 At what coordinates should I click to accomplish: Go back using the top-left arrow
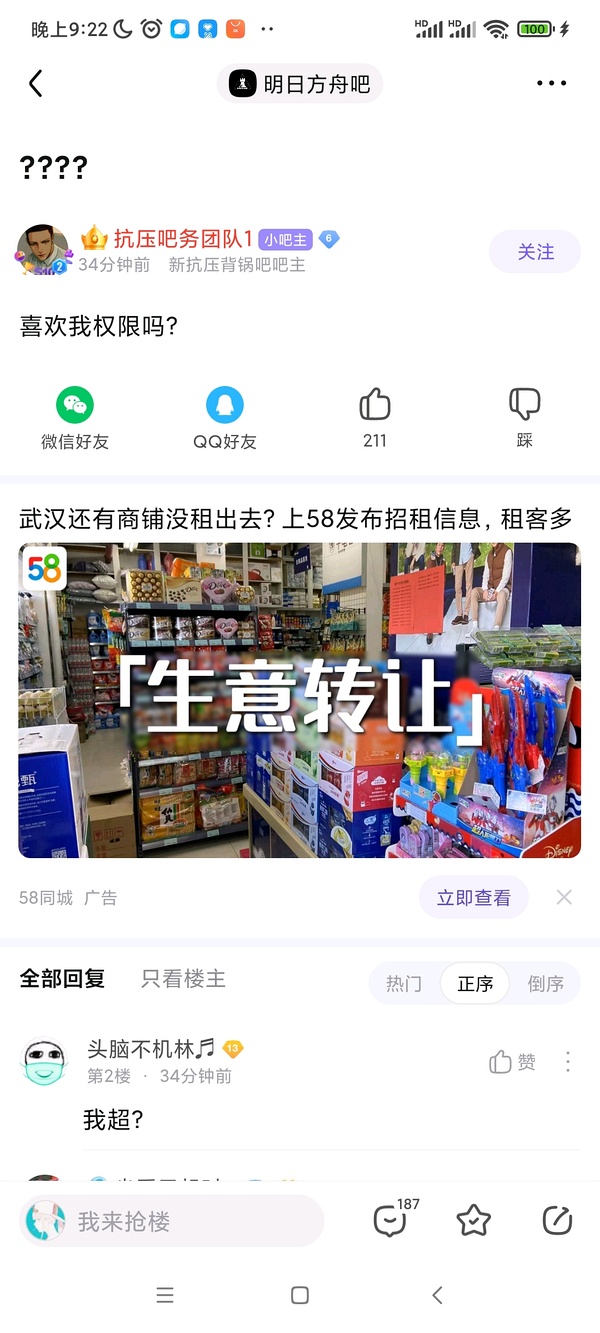pos(36,84)
